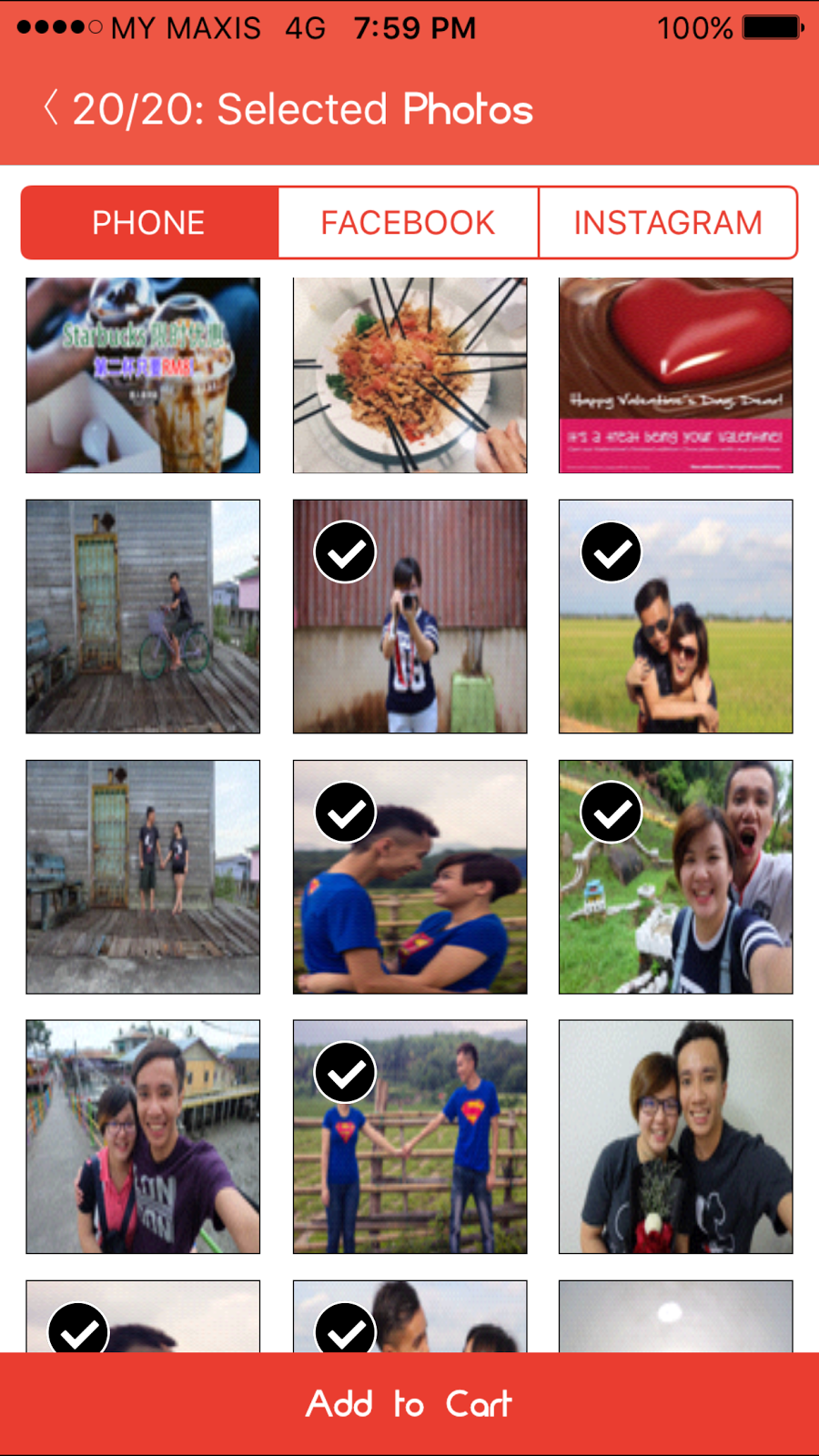
Task: Select the village walkway selfie photo
Action: (143, 1137)
